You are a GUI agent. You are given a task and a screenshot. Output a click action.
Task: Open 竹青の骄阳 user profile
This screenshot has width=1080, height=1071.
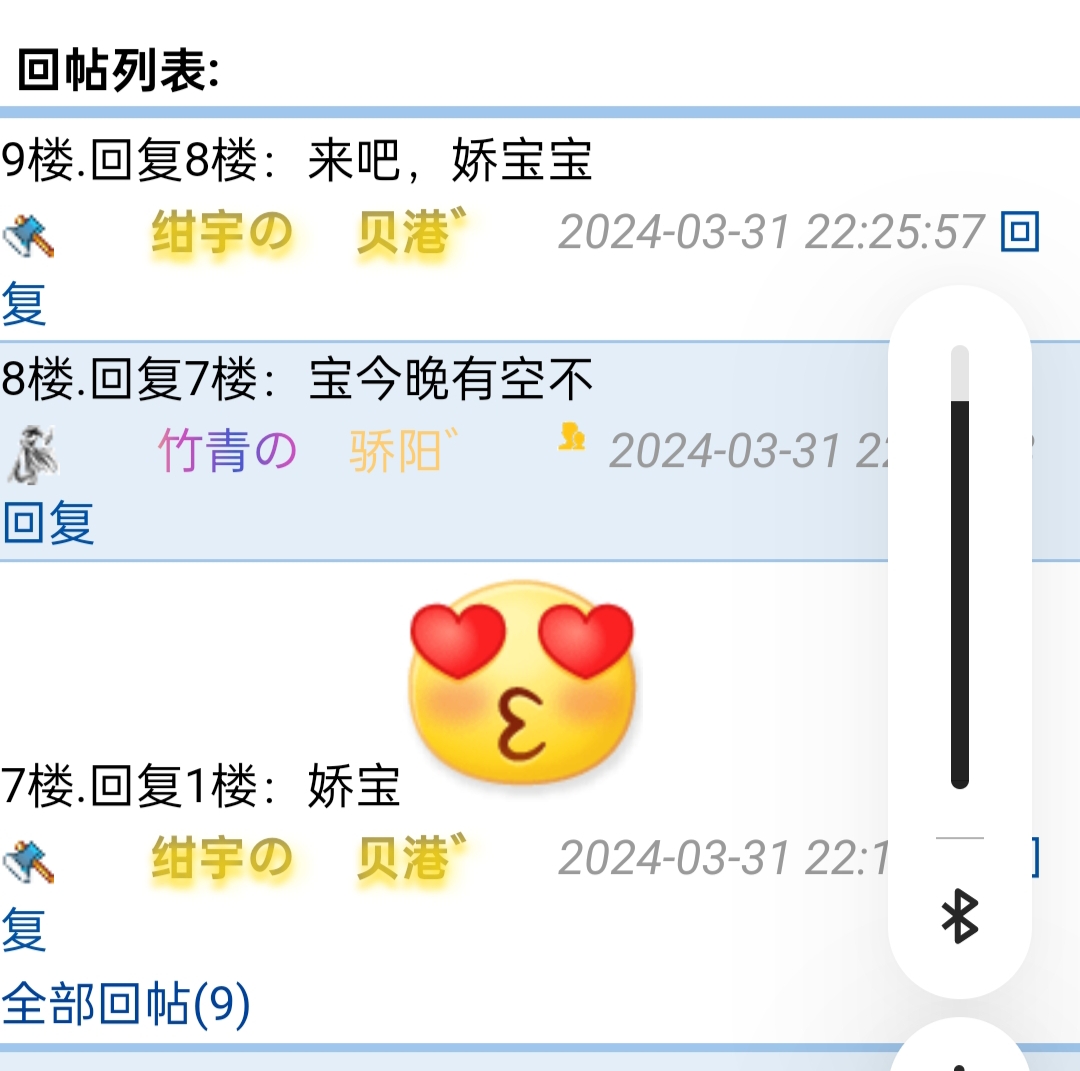coord(300,452)
